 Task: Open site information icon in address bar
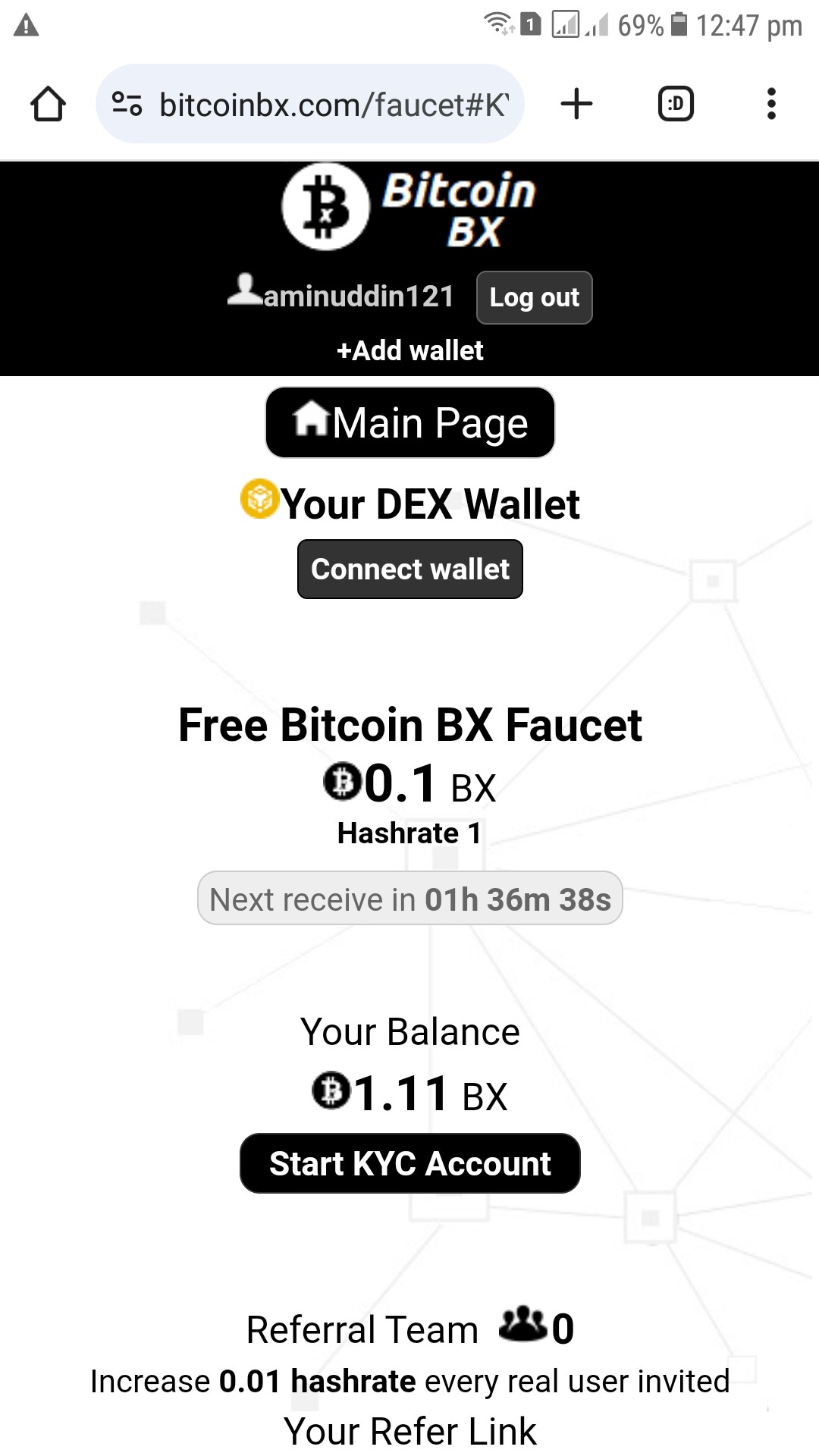(127, 104)
